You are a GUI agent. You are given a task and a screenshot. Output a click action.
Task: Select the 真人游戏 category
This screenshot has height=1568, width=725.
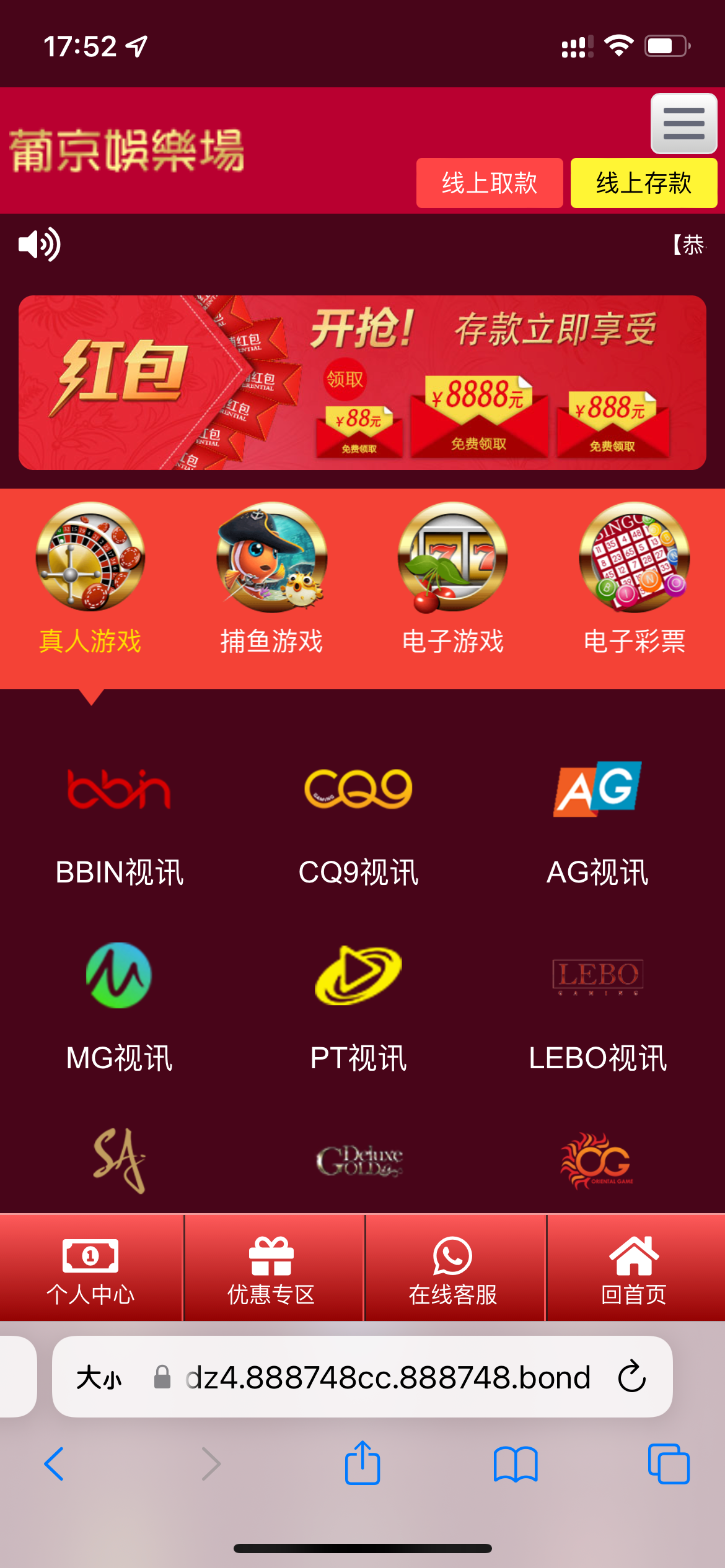tap(90, 579)
